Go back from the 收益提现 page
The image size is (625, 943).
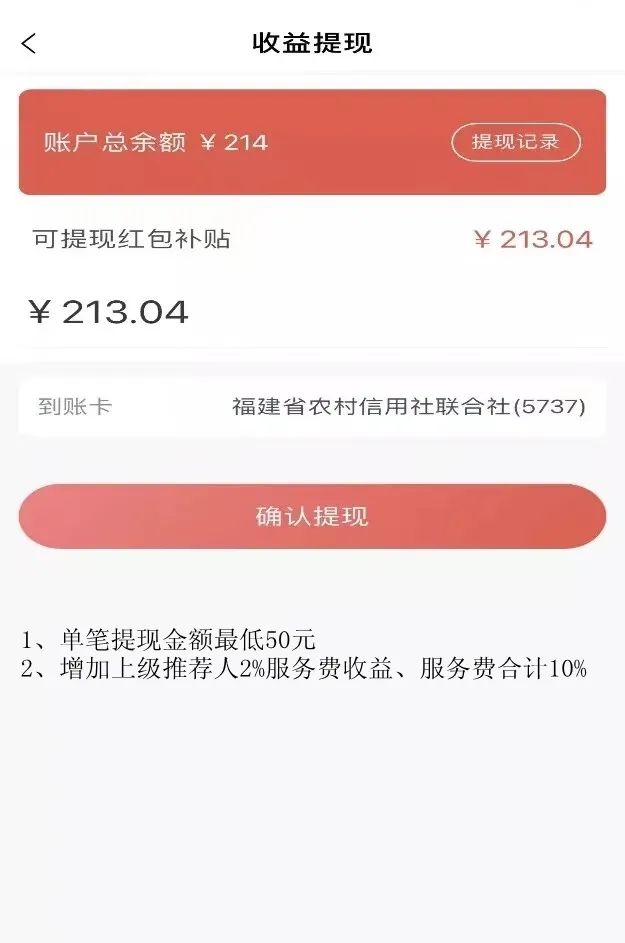click(x=29, y=44)
